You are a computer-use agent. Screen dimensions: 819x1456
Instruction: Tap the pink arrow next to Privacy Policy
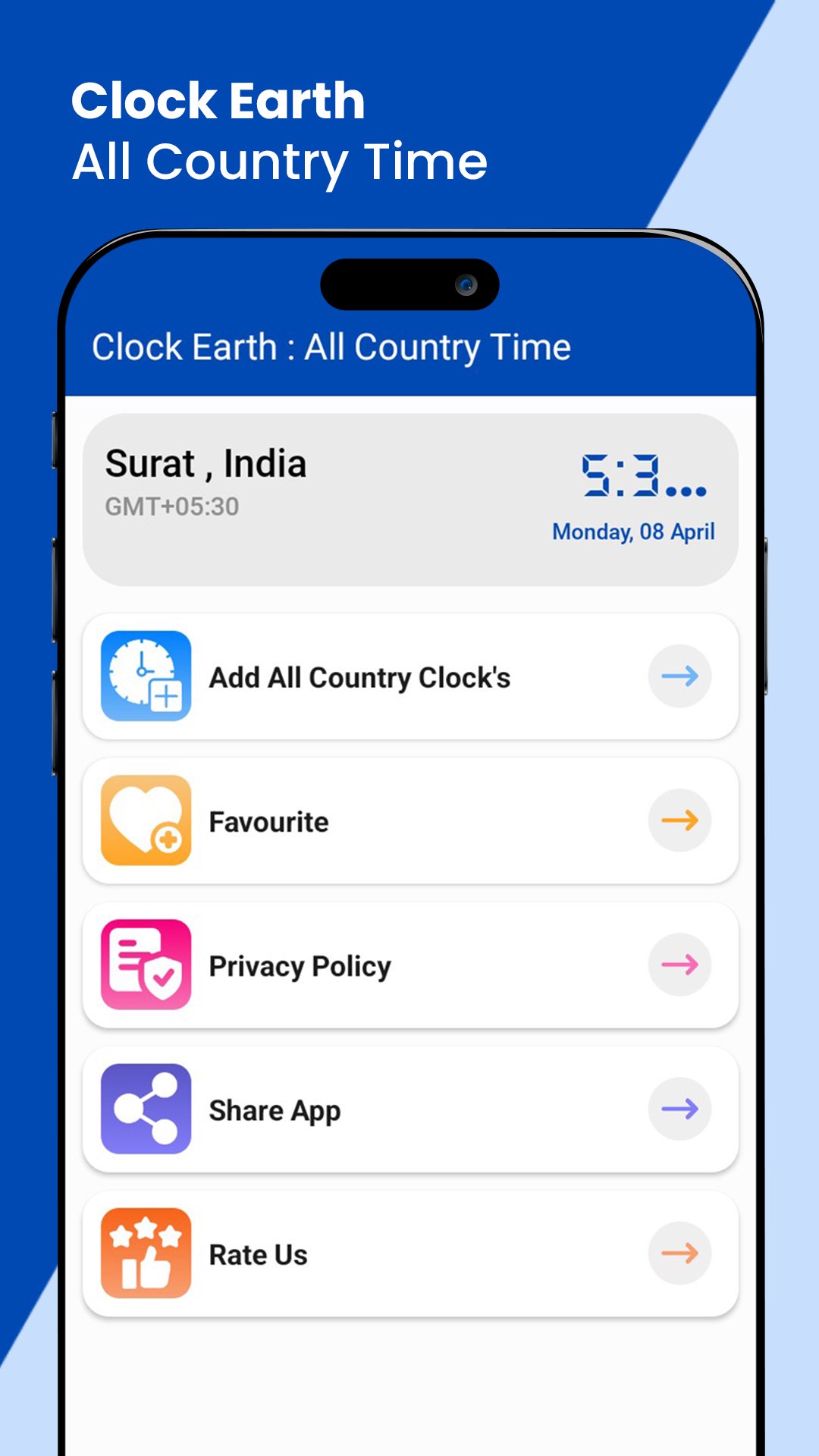(679, 965)
